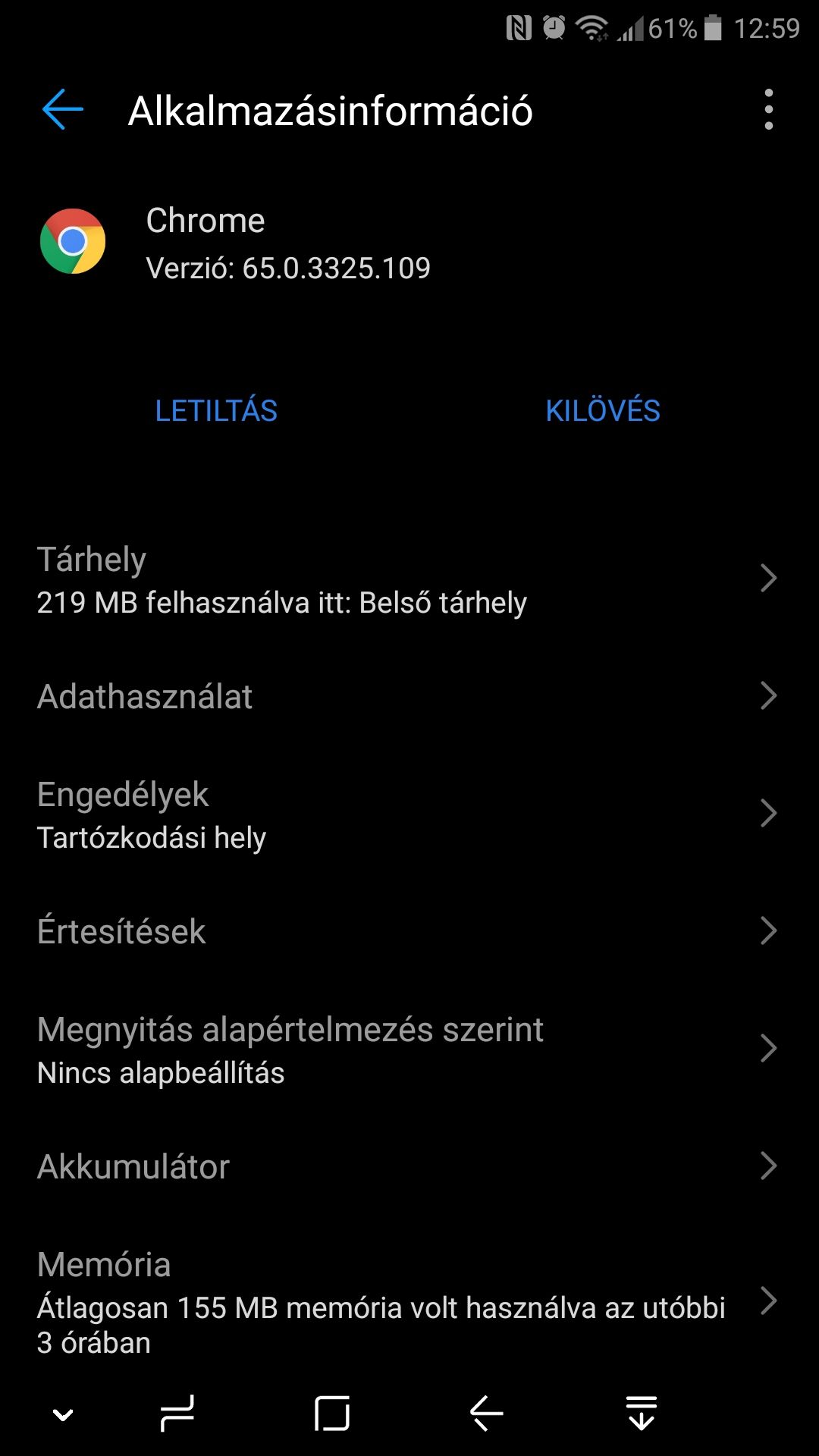Open Értesítések notification settings
The height and width of the screenshot is (1456, 819).
(x=409, y=931)
